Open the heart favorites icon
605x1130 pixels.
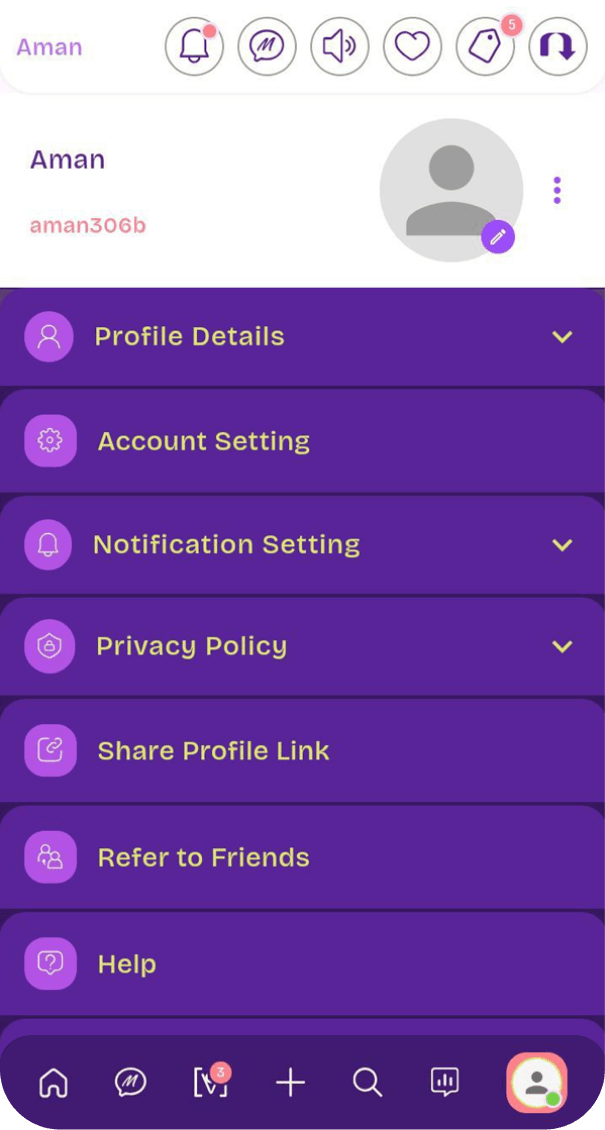(x=412, y=47)
